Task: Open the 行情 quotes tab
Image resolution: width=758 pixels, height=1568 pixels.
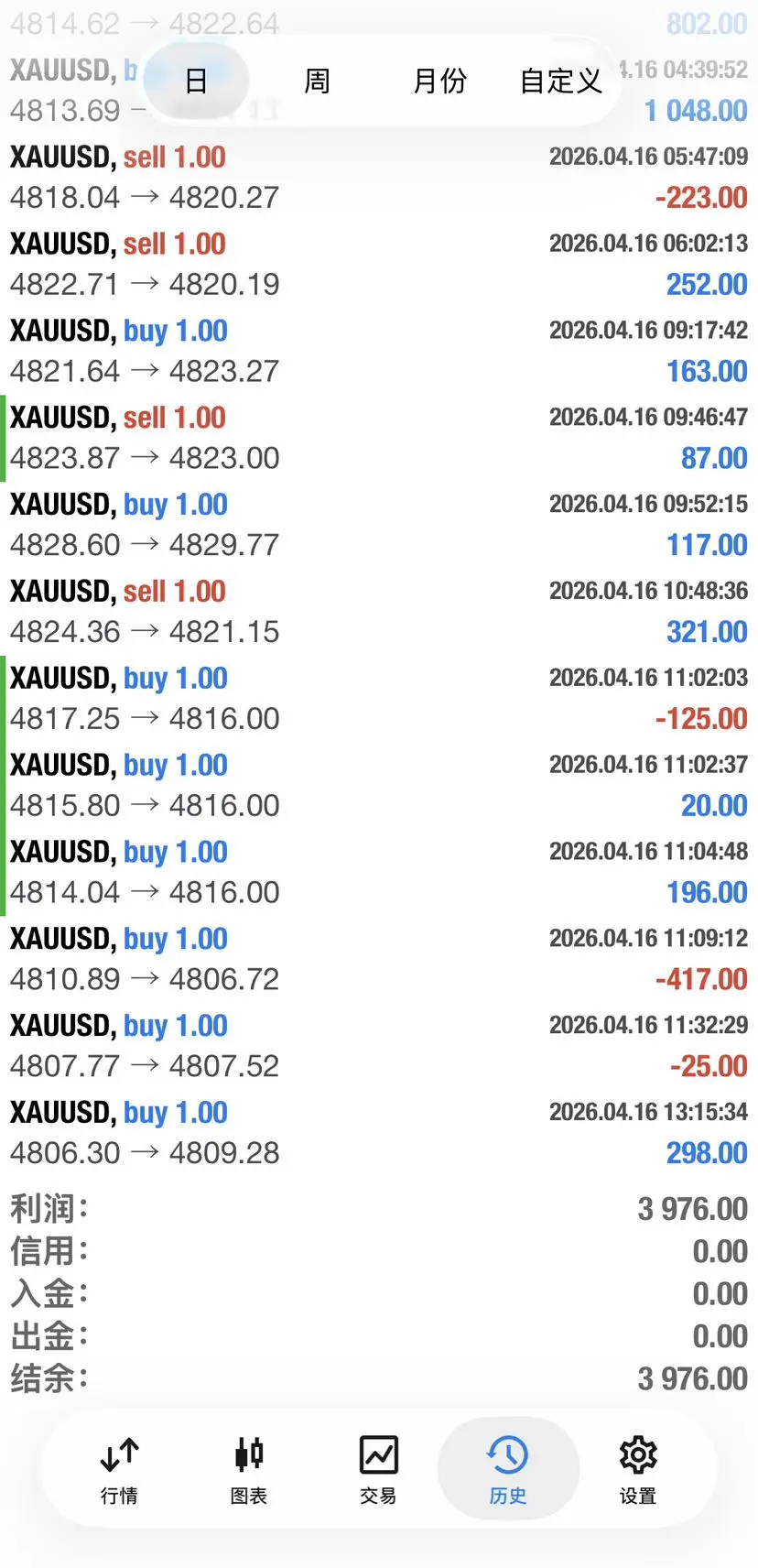Action: coord(119,1469)
